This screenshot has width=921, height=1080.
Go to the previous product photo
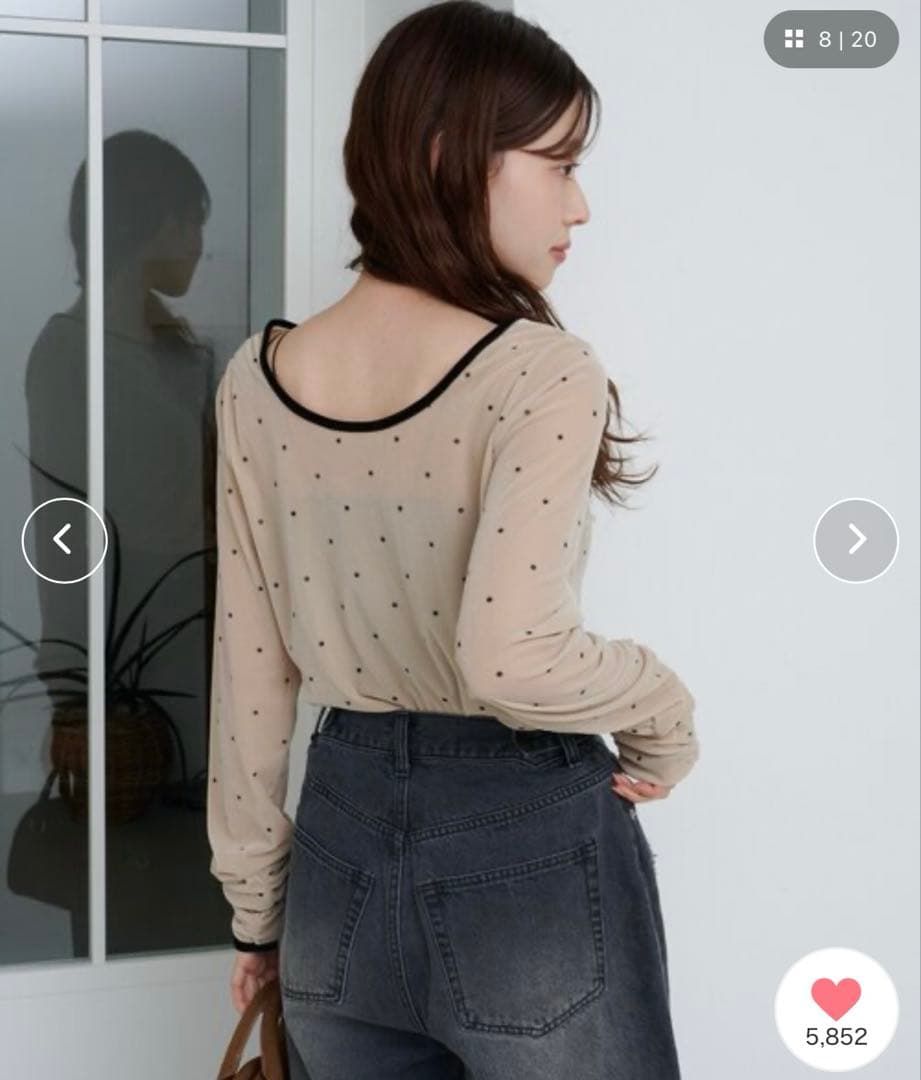coord(65,540)
